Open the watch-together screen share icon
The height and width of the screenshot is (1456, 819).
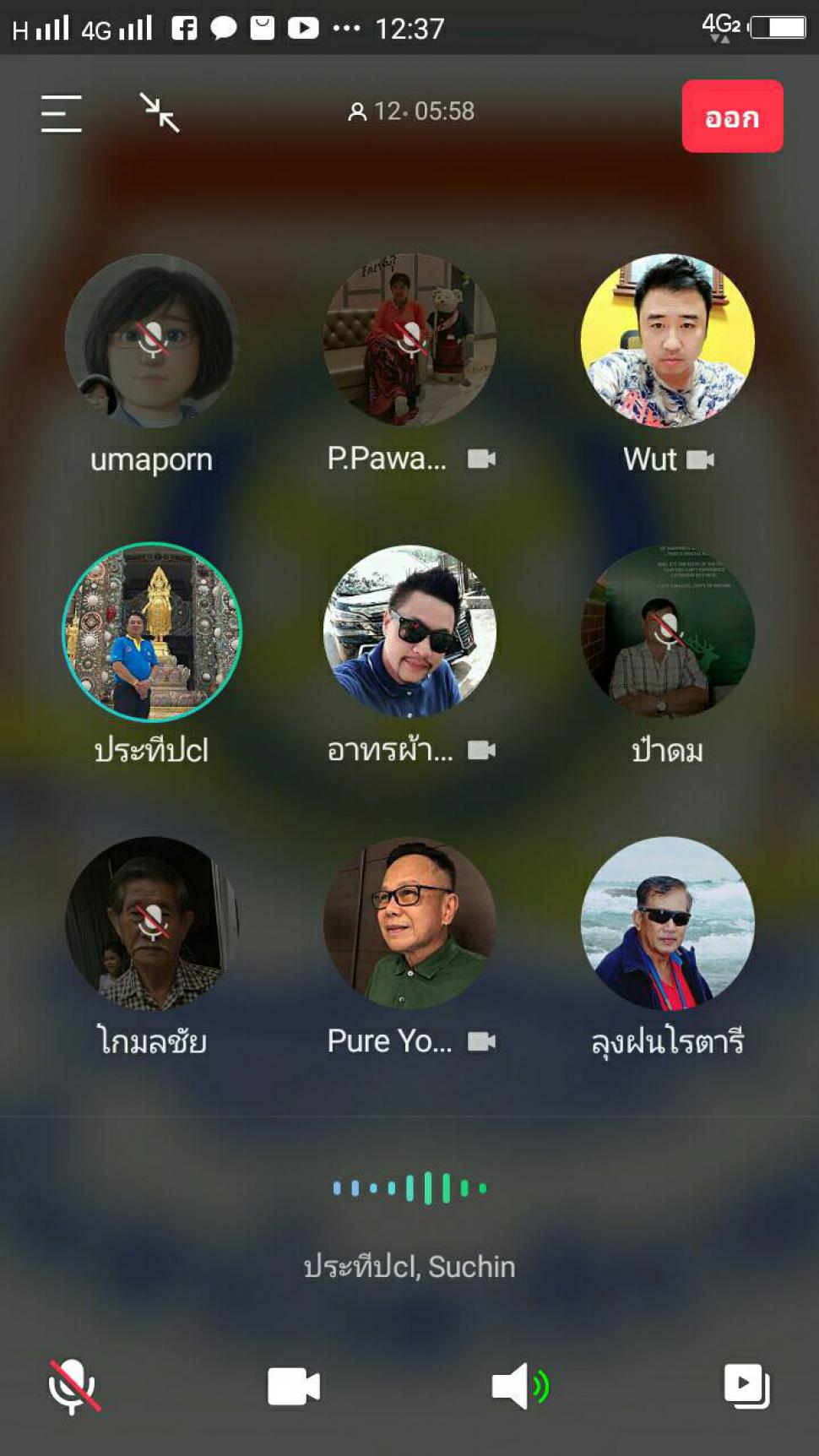[x=746, y=1386]
